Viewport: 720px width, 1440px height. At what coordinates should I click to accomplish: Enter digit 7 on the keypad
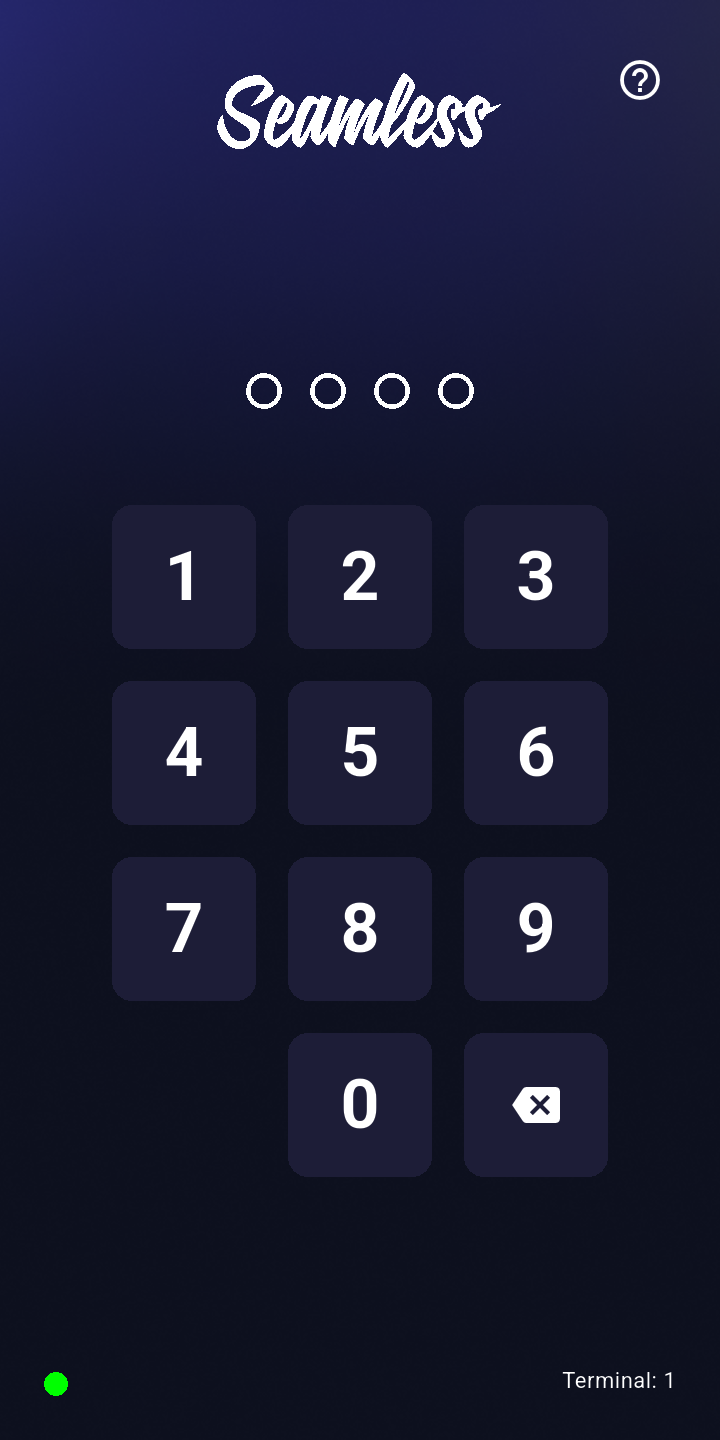coord(184,929)
